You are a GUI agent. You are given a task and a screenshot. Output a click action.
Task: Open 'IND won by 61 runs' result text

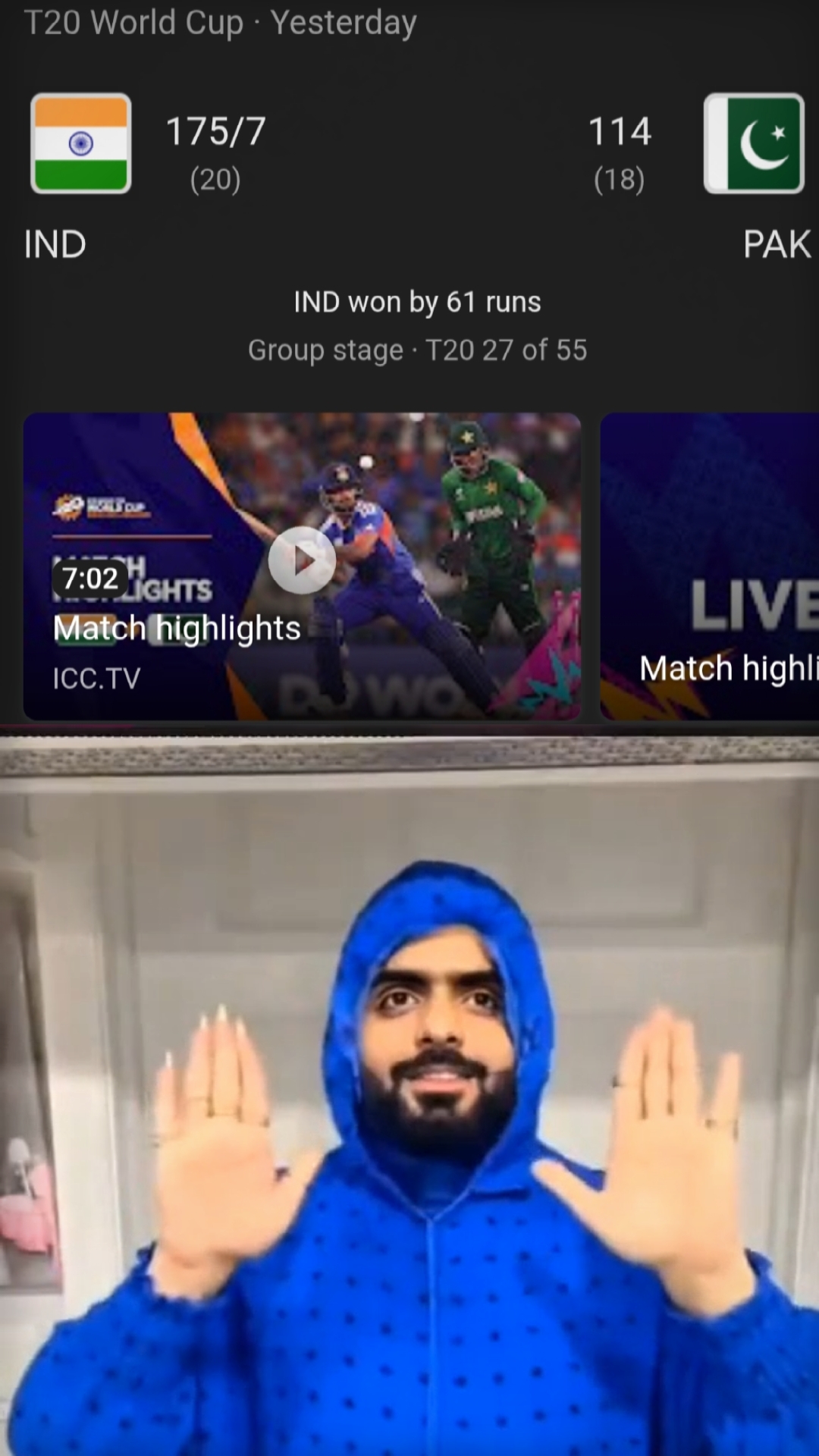[417, 301]
